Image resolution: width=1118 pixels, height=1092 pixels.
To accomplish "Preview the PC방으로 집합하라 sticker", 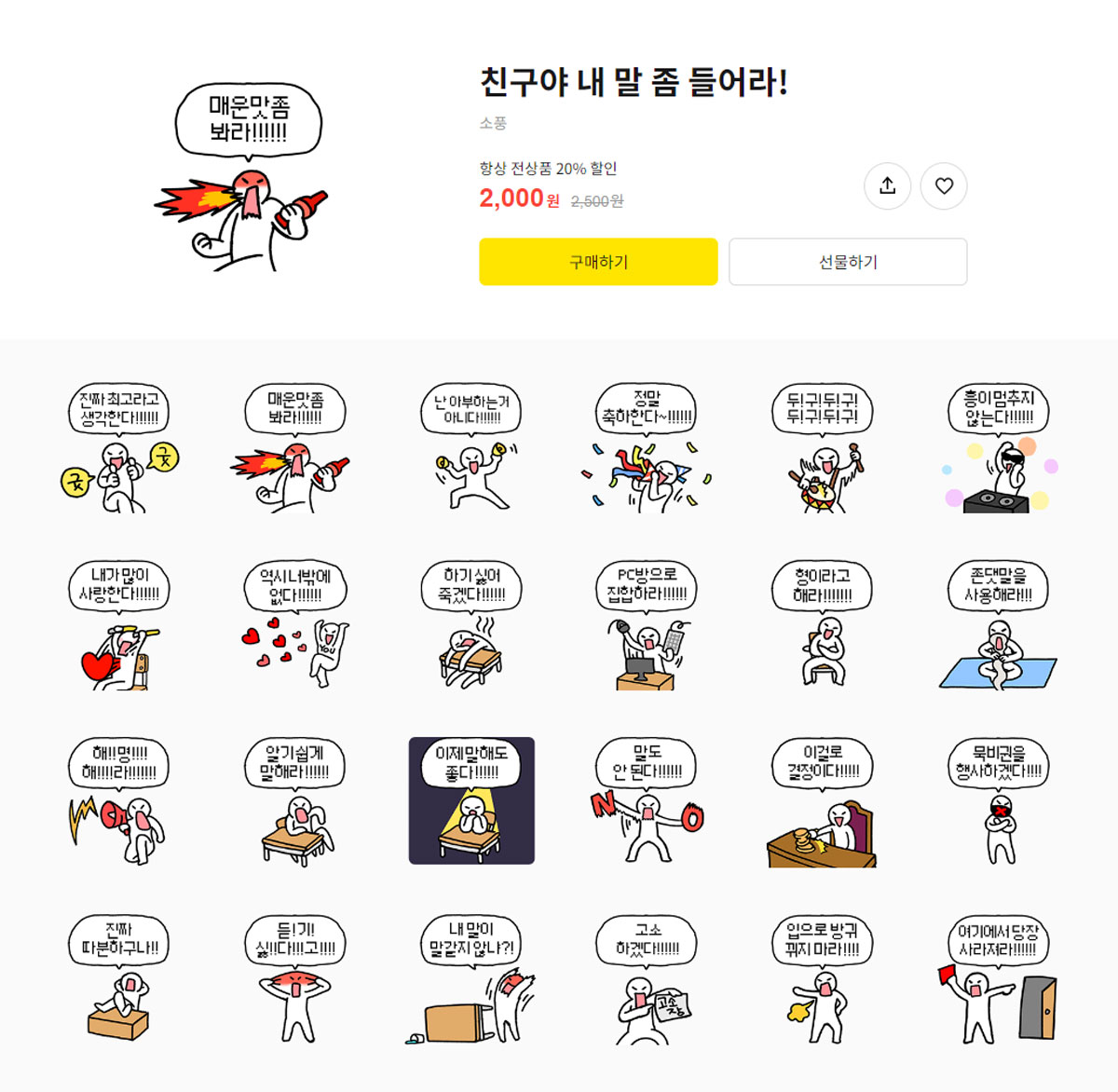I will tap(648, 624).
